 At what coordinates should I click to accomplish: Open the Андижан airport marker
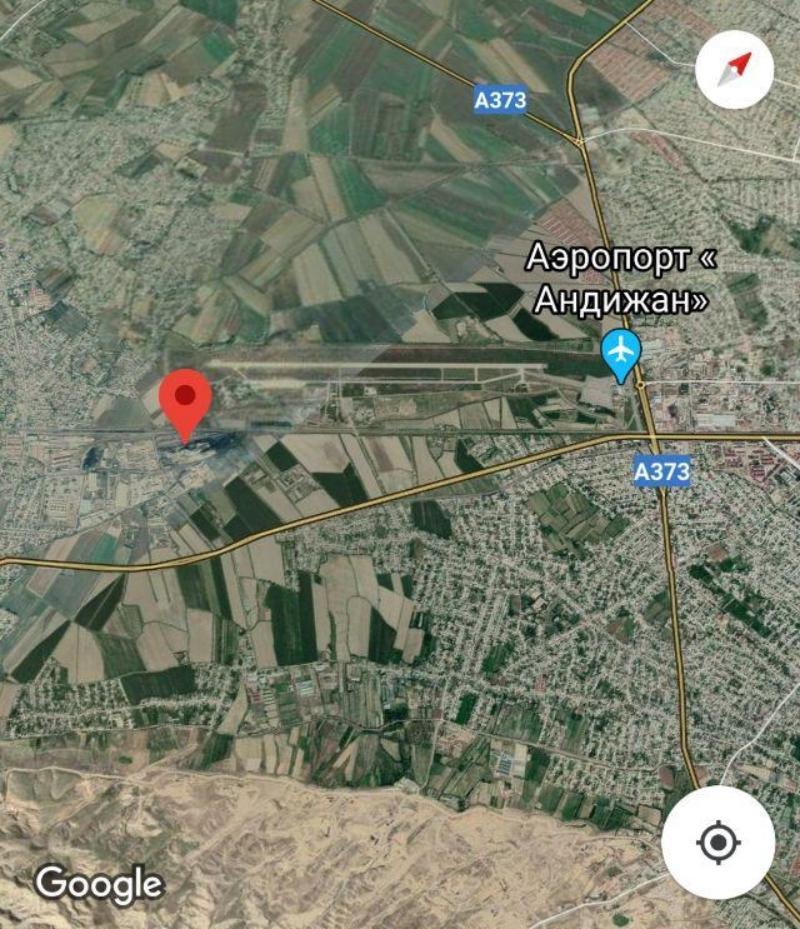coord(622,354)
